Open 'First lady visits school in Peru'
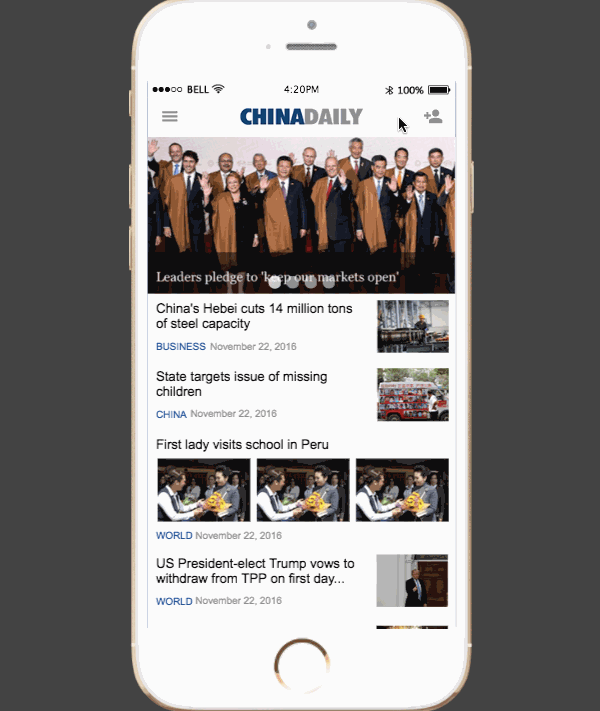 pyautogui.click(x=243, y=444)
